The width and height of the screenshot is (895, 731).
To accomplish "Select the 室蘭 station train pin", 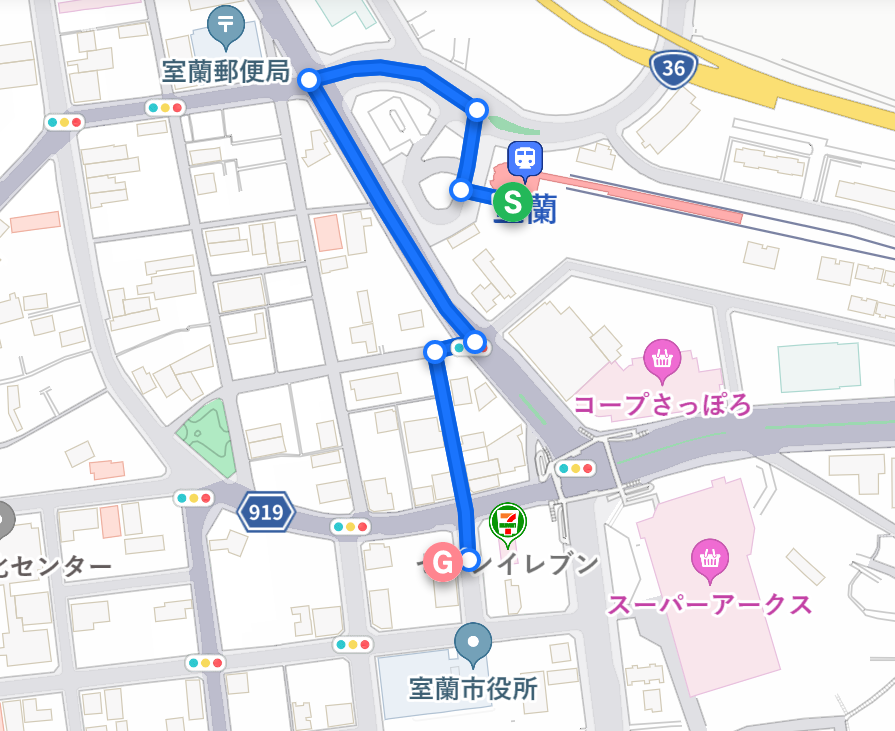I will click(524, 159).
